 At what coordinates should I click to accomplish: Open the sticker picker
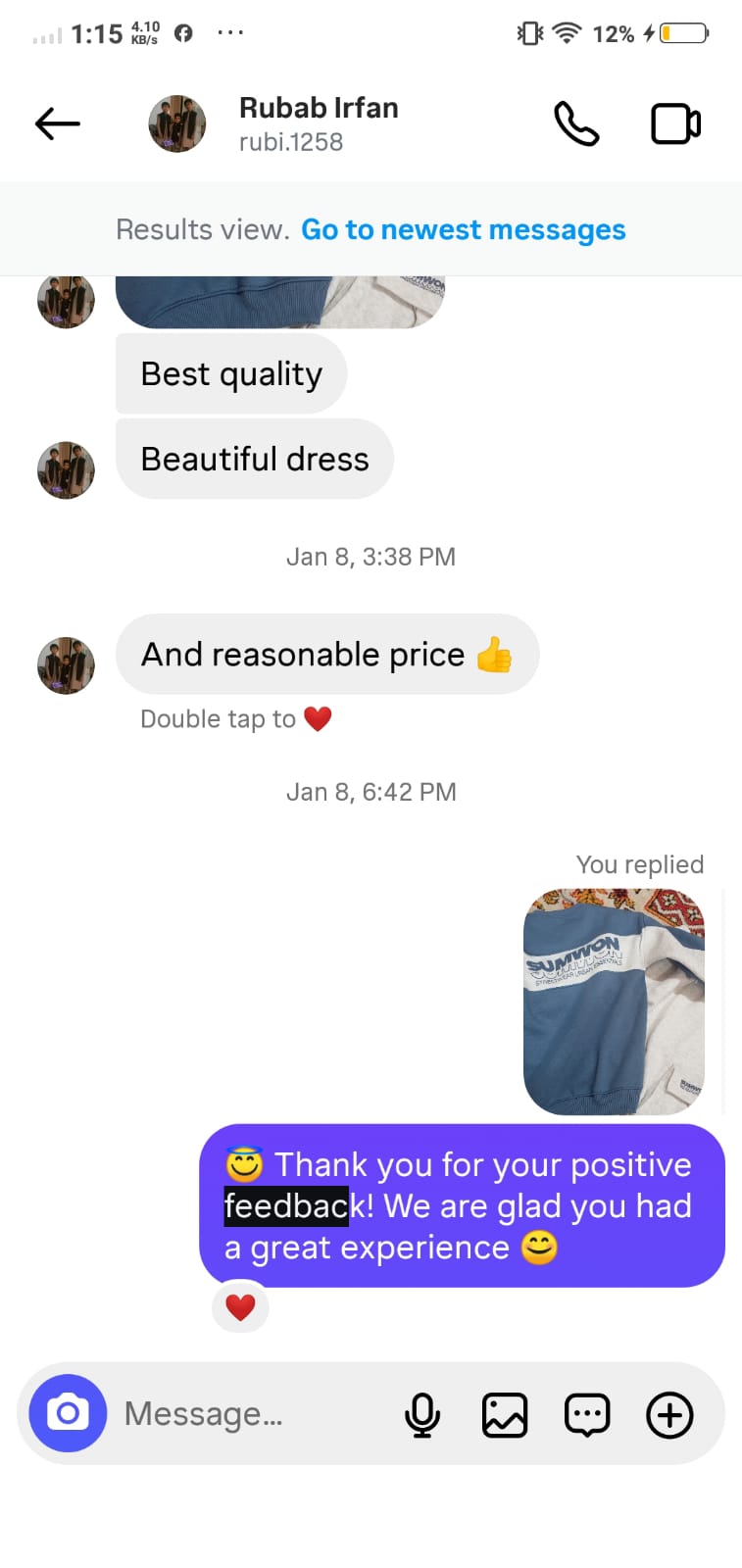pyautogui.click(x=587, y=1414)
